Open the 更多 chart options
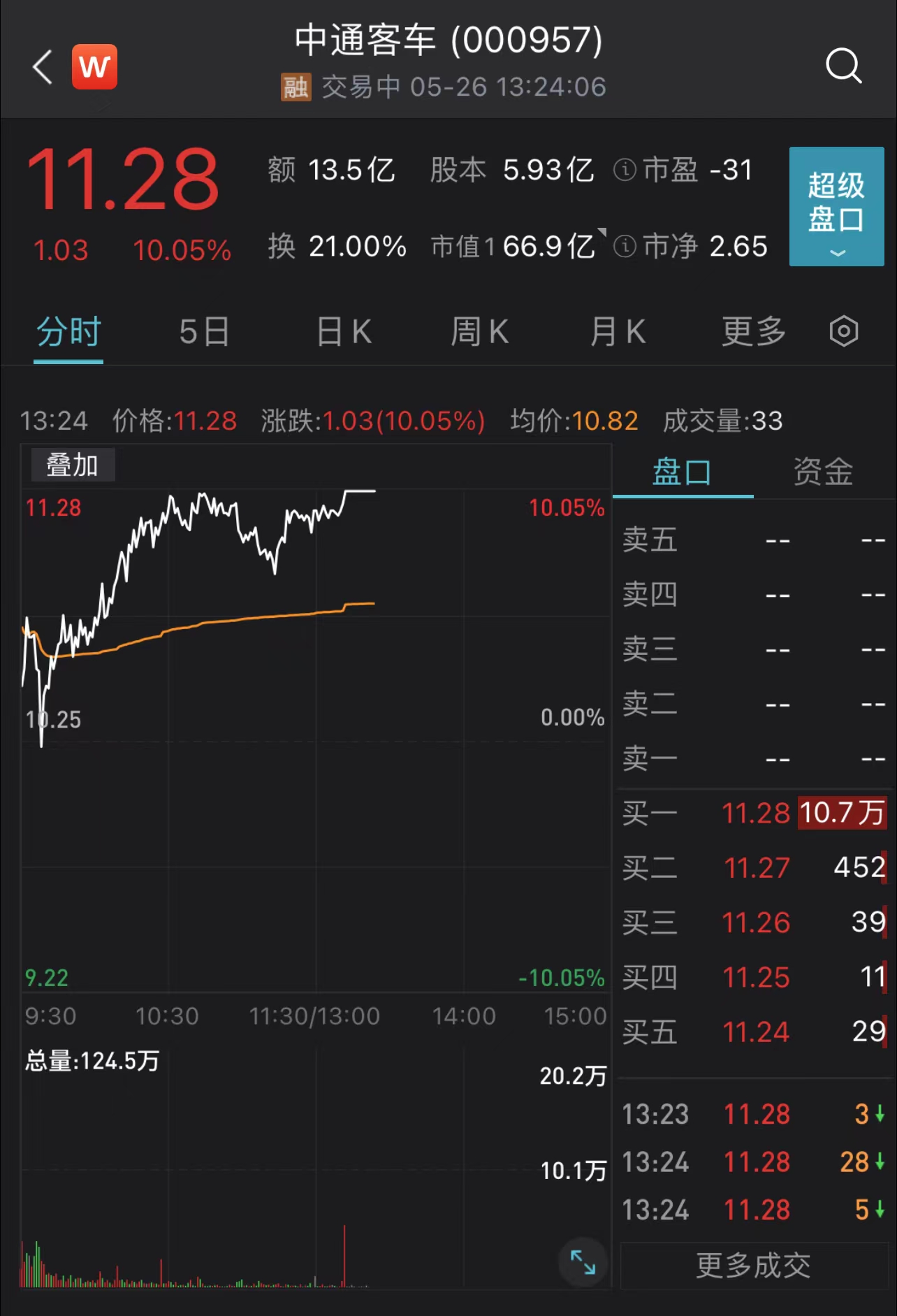The height and width of the screenshot is (1316, 897). point(753,332)
